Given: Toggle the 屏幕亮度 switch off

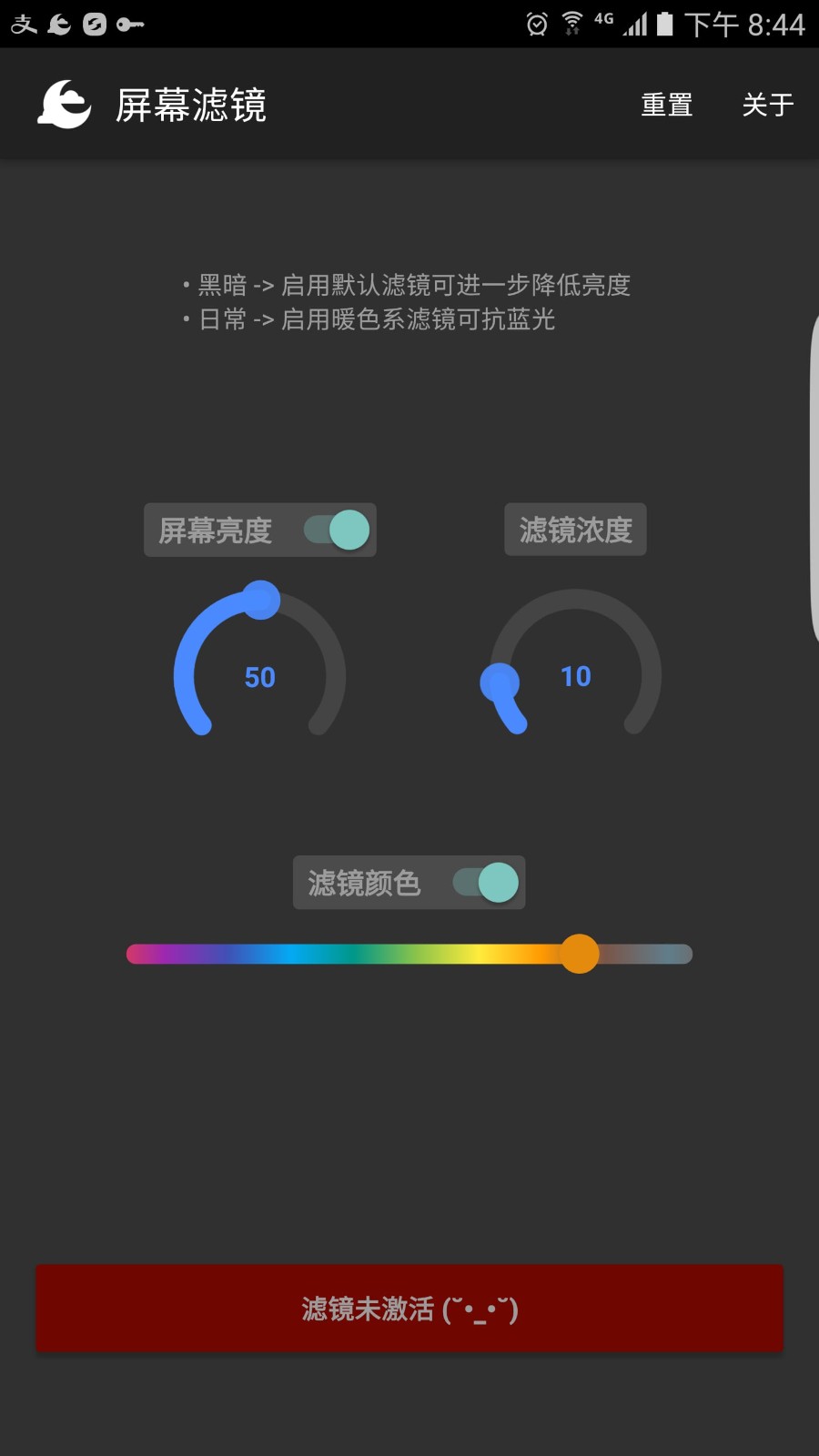Looking at the screenshot, I should pos(337,530).
